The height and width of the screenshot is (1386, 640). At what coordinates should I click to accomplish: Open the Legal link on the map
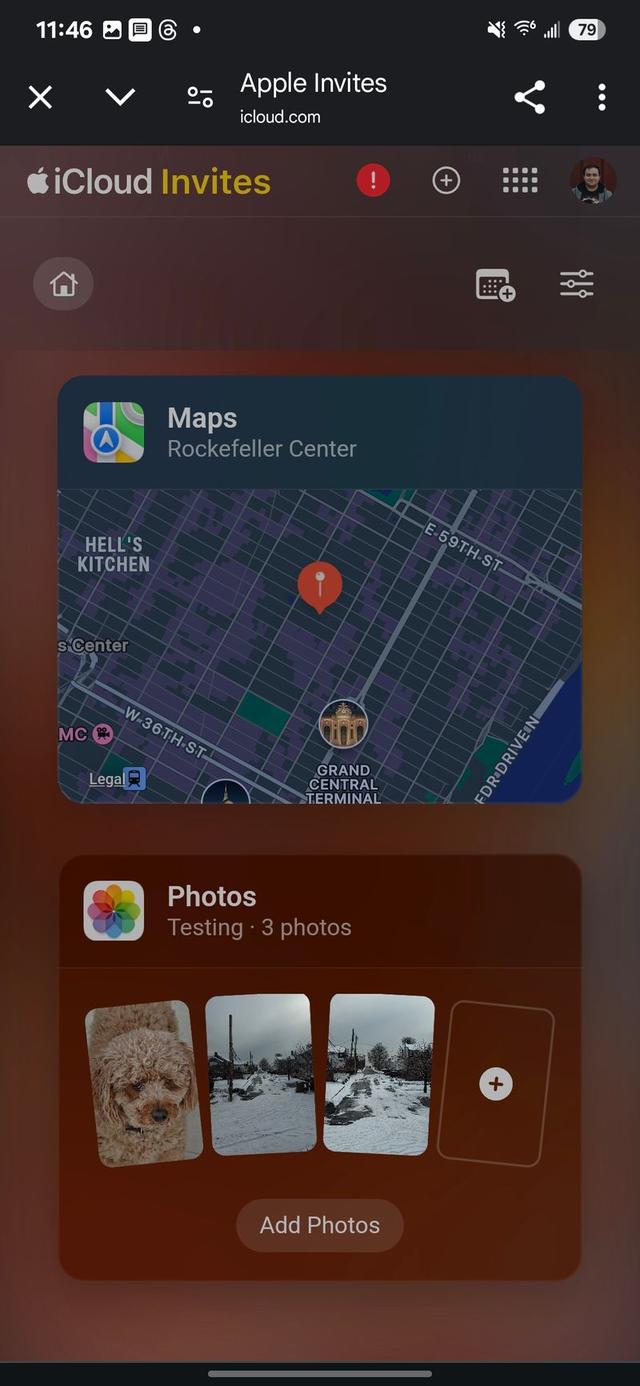[106, 780]
